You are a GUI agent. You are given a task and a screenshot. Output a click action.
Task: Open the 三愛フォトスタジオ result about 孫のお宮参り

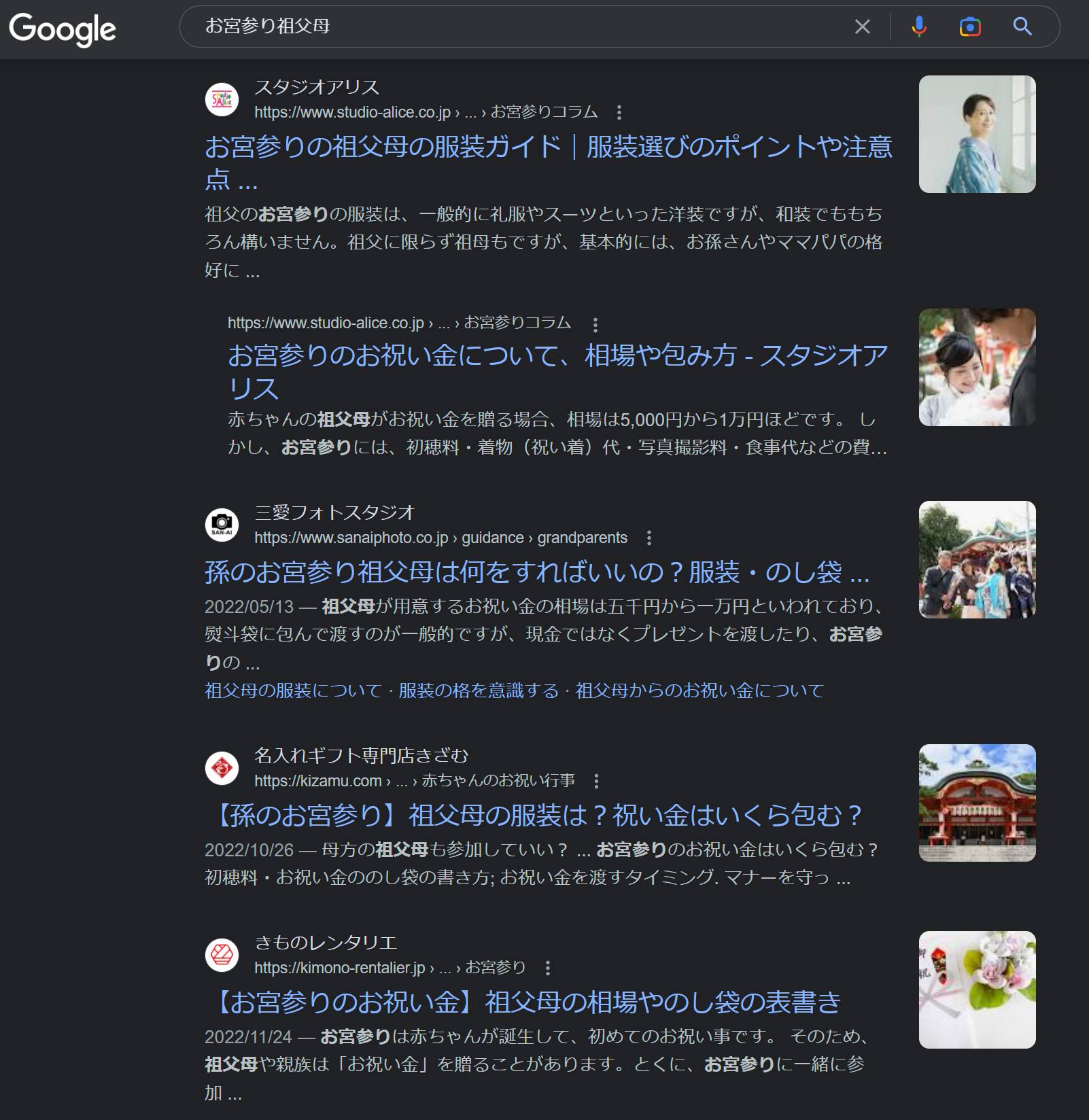click(x=537, y=572)
